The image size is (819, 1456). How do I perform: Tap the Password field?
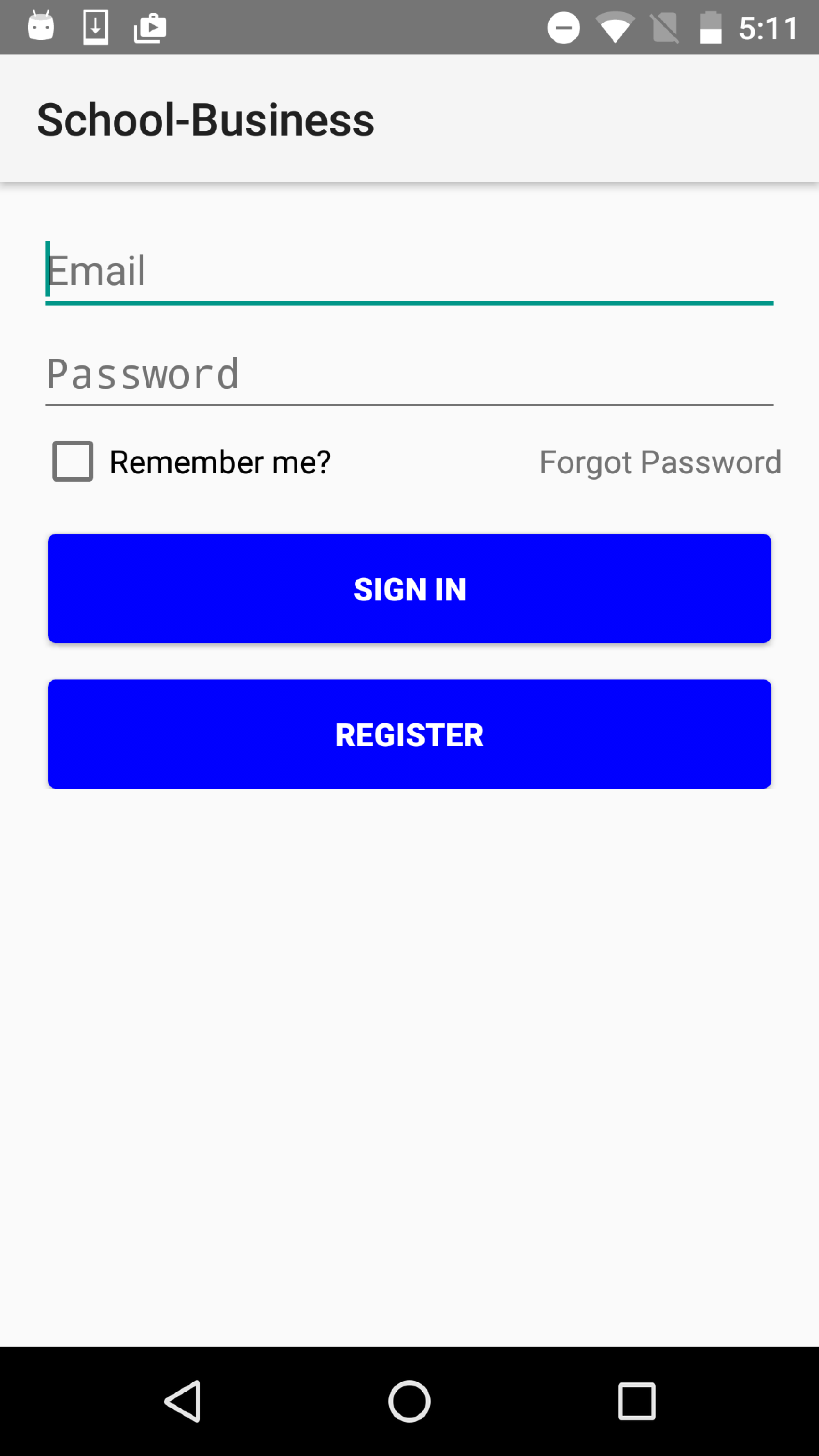[x=409, y=374]
